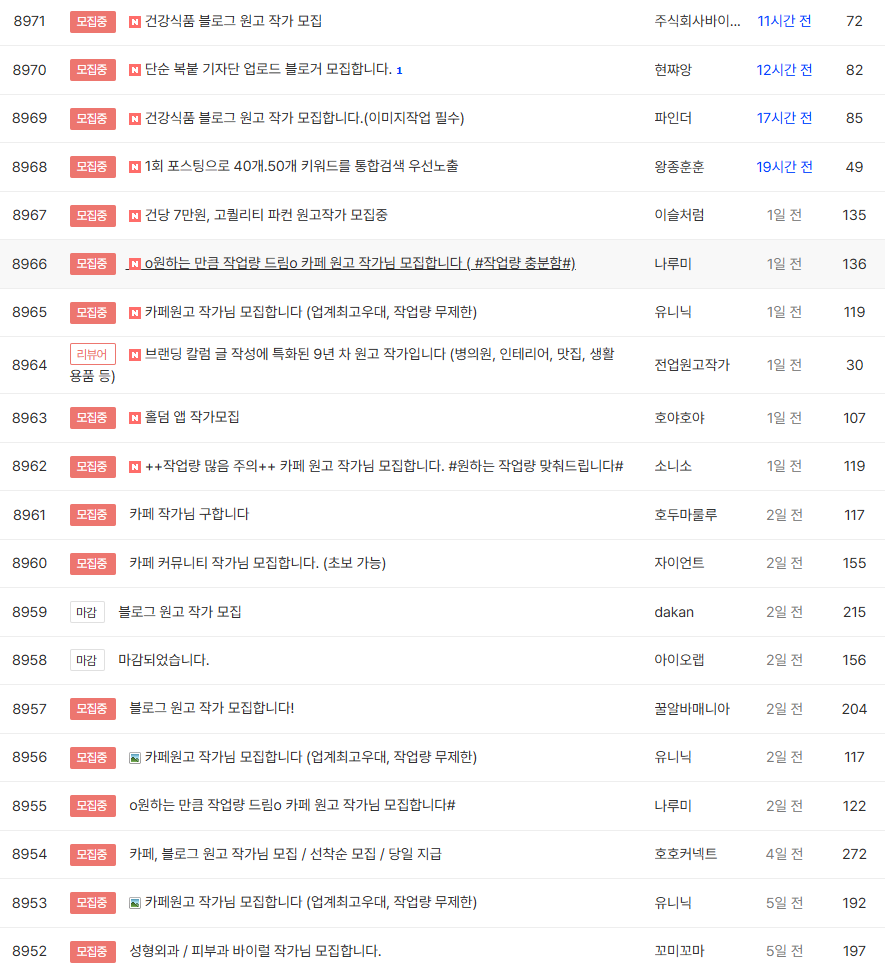This screenshot has height=974, width=893.
Task: Open post 성형외과 / 피부과 바이럴 작가님 모집합니다
Action: 255,951
